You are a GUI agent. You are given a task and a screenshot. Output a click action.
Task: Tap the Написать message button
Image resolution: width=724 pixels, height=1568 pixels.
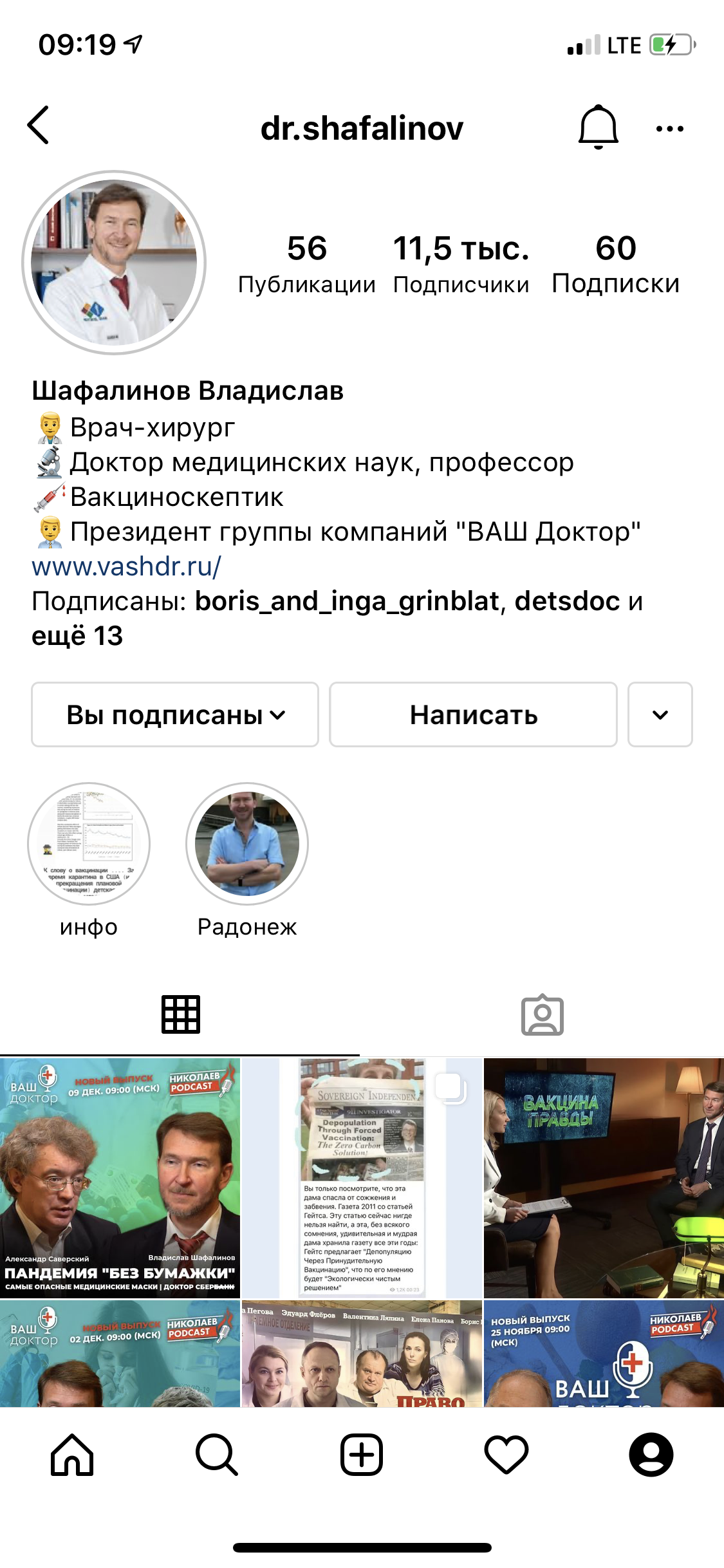473,714
